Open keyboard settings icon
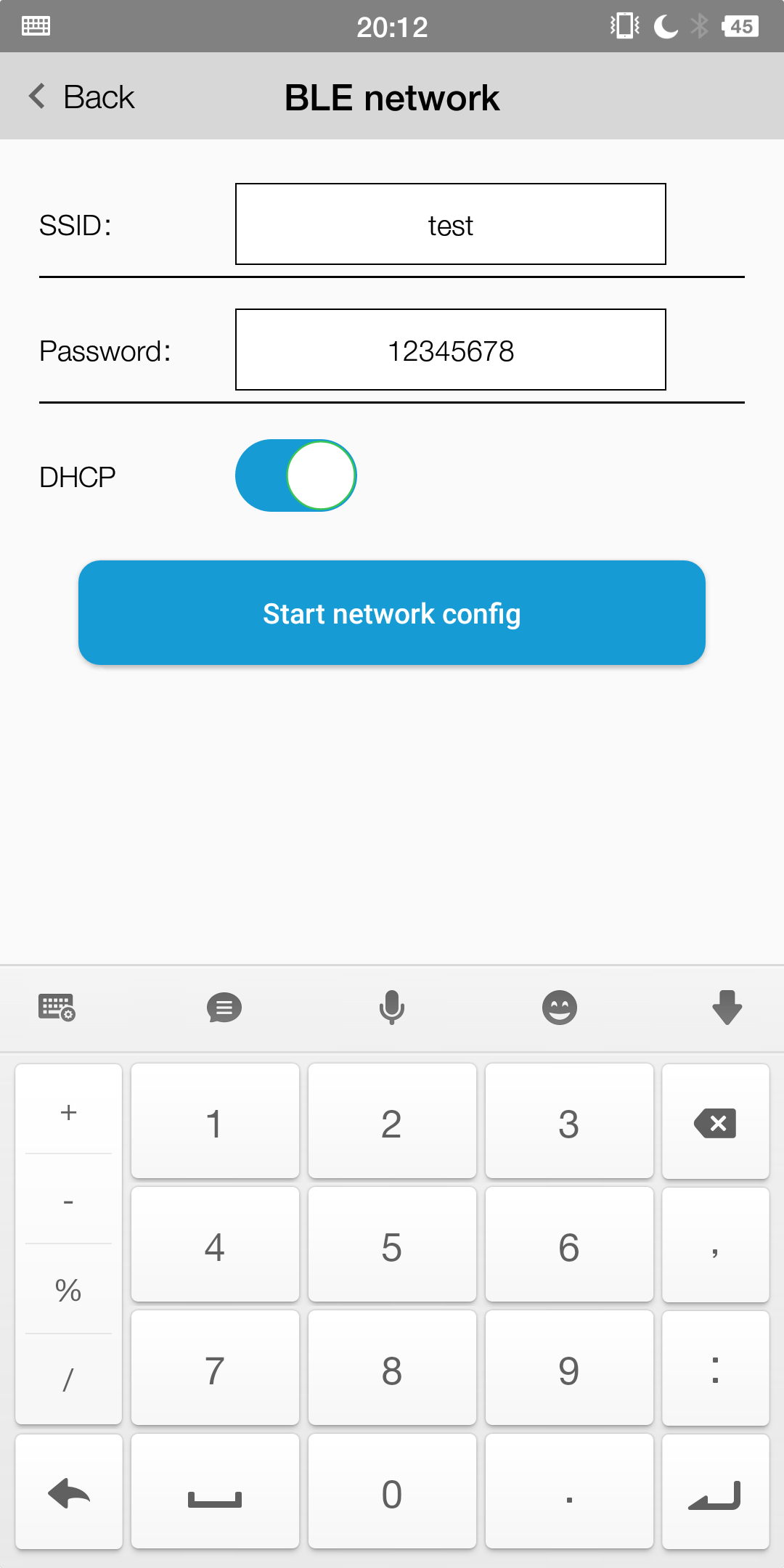 (x=57, y=1008)
